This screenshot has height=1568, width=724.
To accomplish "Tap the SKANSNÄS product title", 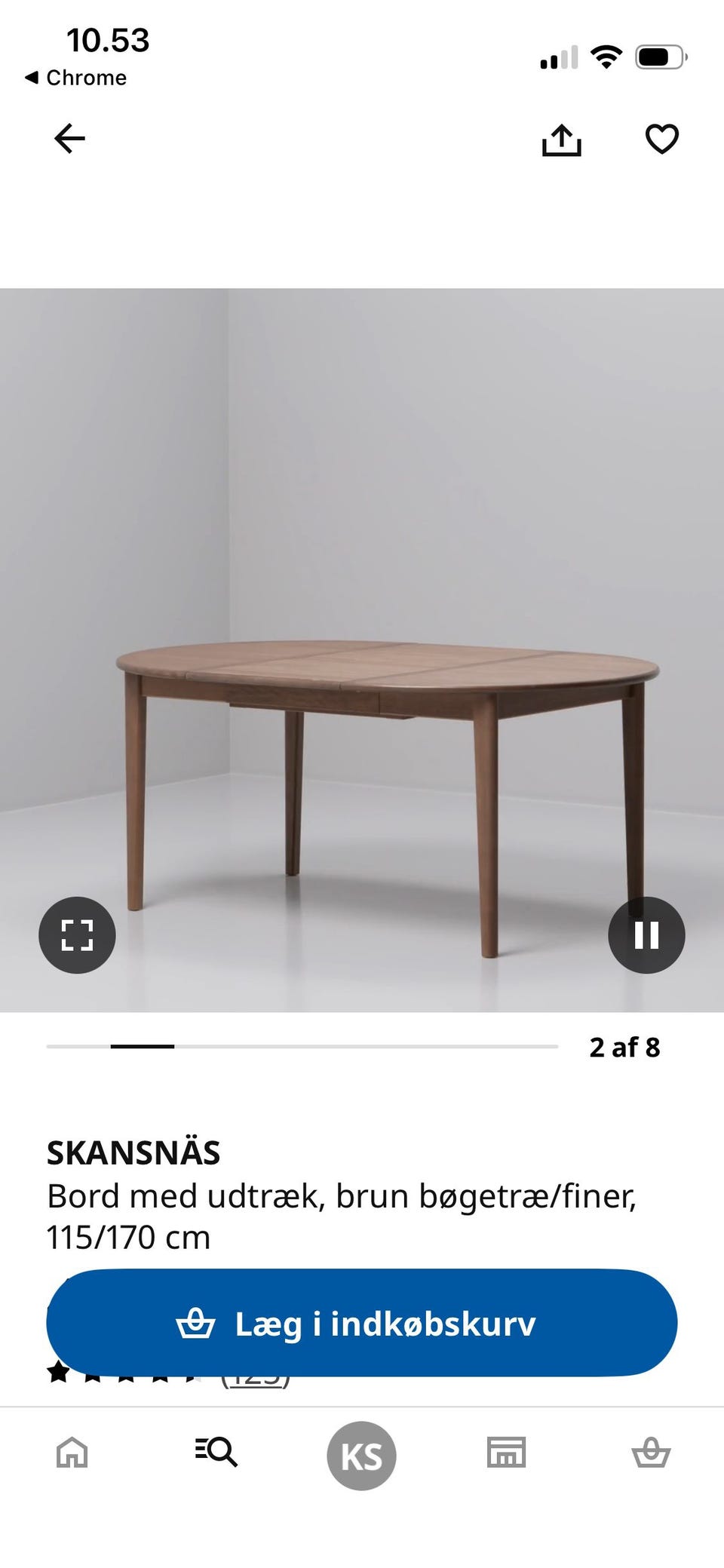I will (x=133, y=1152).
